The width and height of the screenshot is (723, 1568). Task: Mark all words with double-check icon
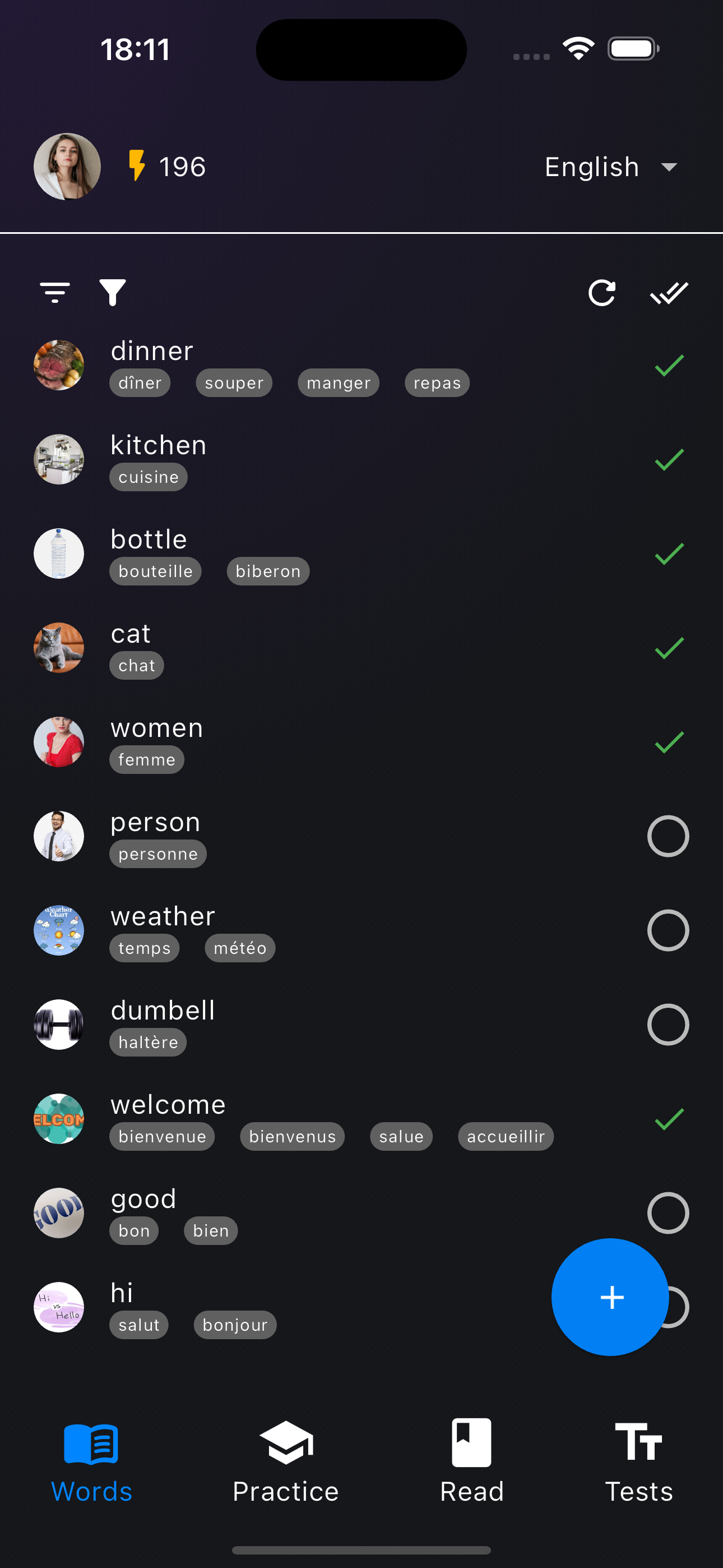[x=669, y=293]
